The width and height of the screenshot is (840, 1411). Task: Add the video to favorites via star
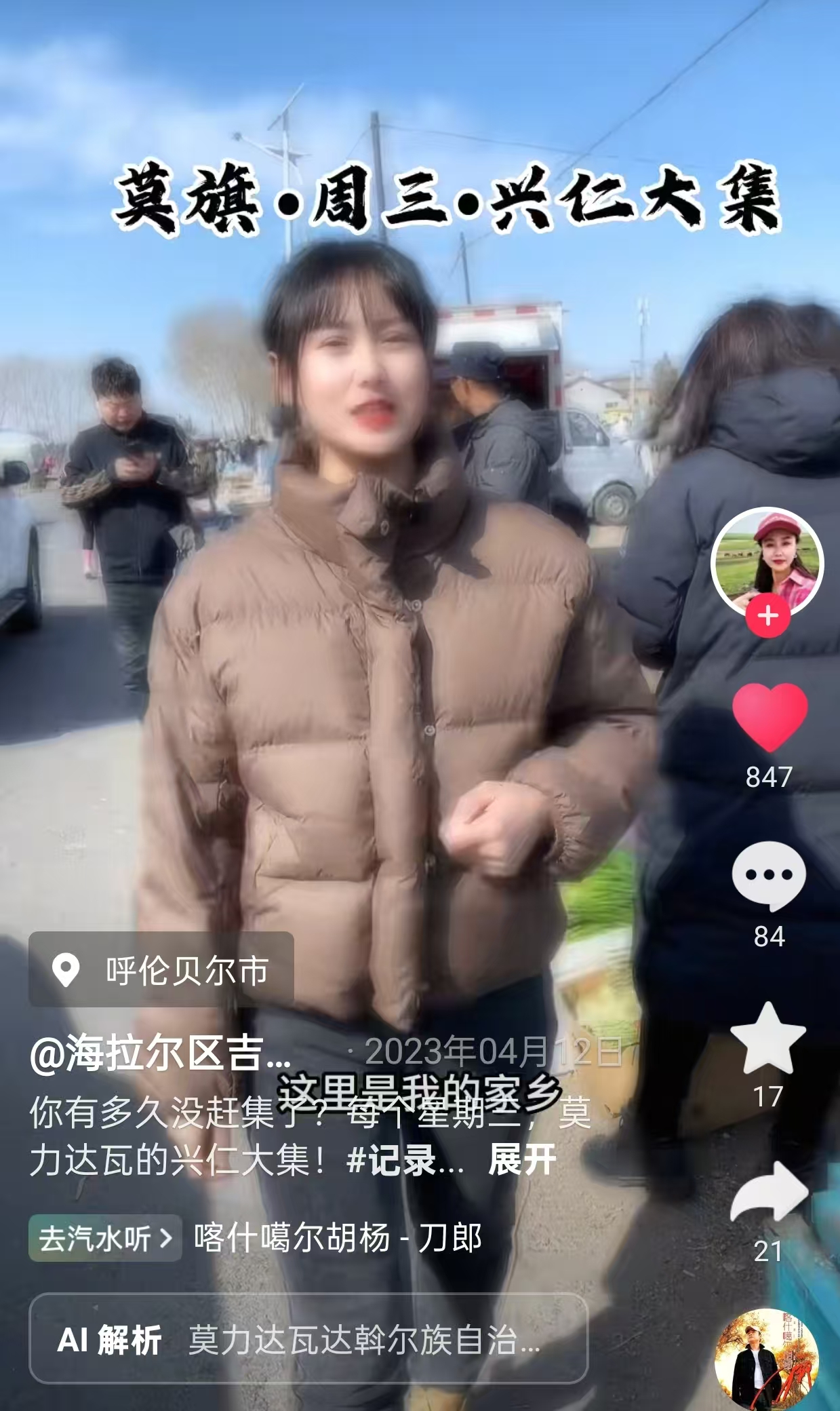tap(768, 1039)
